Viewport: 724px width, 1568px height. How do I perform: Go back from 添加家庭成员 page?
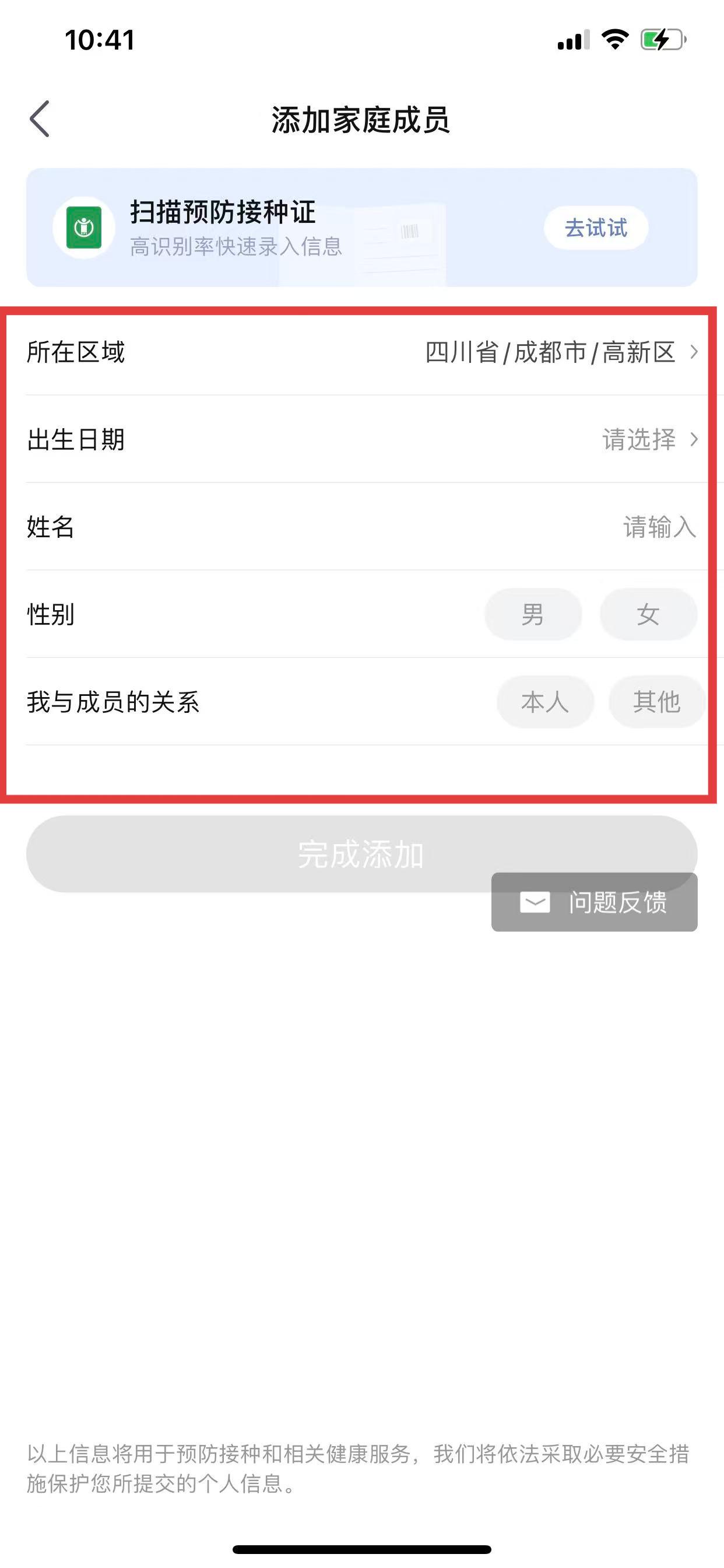tap(40, 120)
